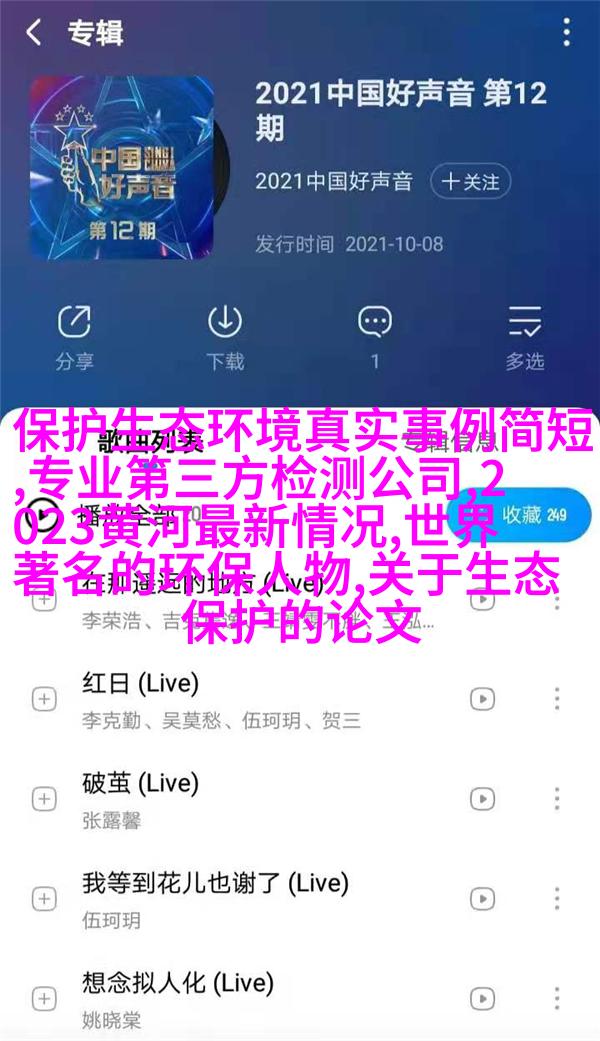Play the song 想念拟人化 (Live)
Screen dimensions: 600x1041
click(250, 998)
